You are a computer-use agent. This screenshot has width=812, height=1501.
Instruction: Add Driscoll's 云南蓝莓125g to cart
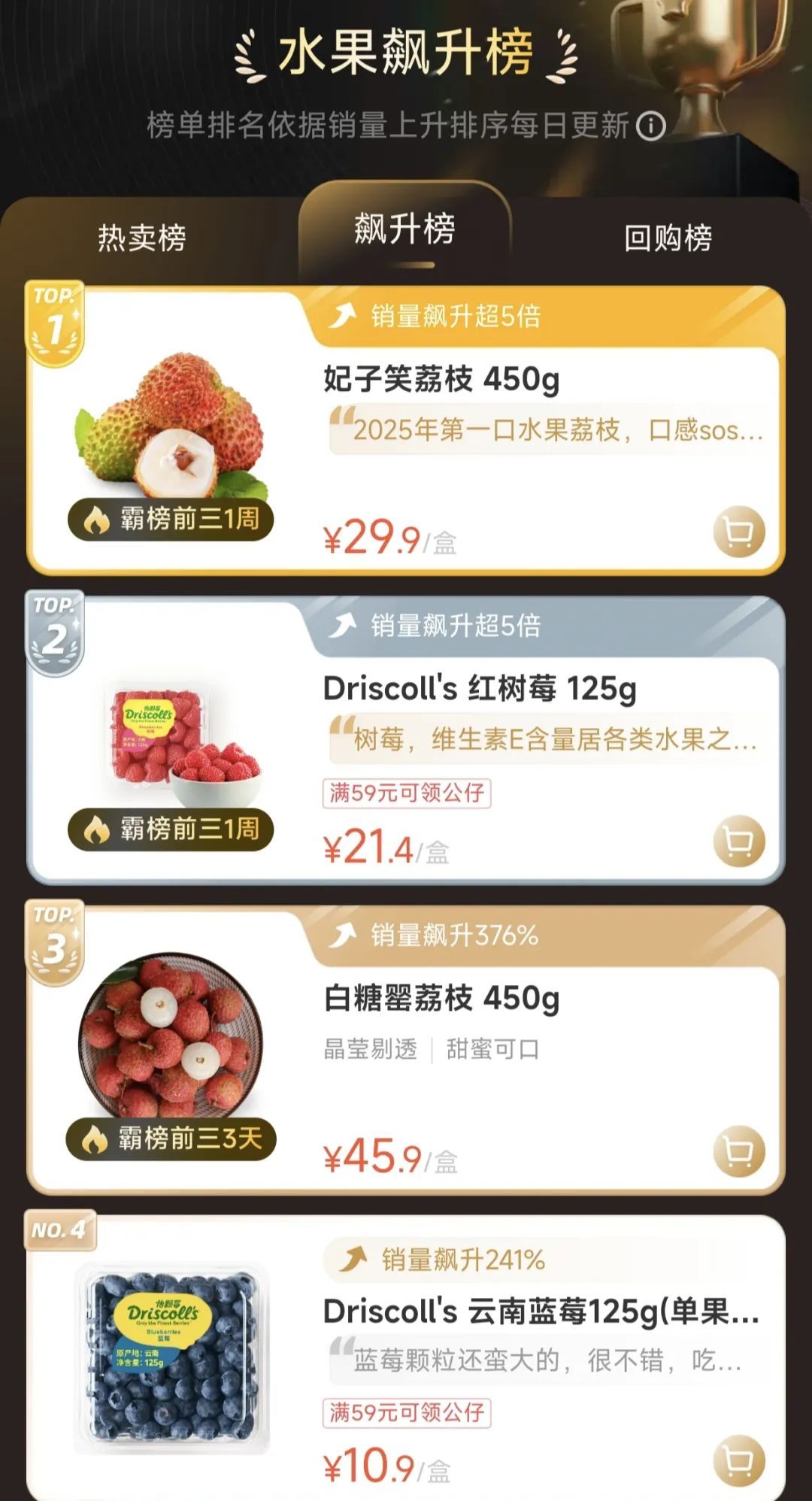tap(738, 1461)
